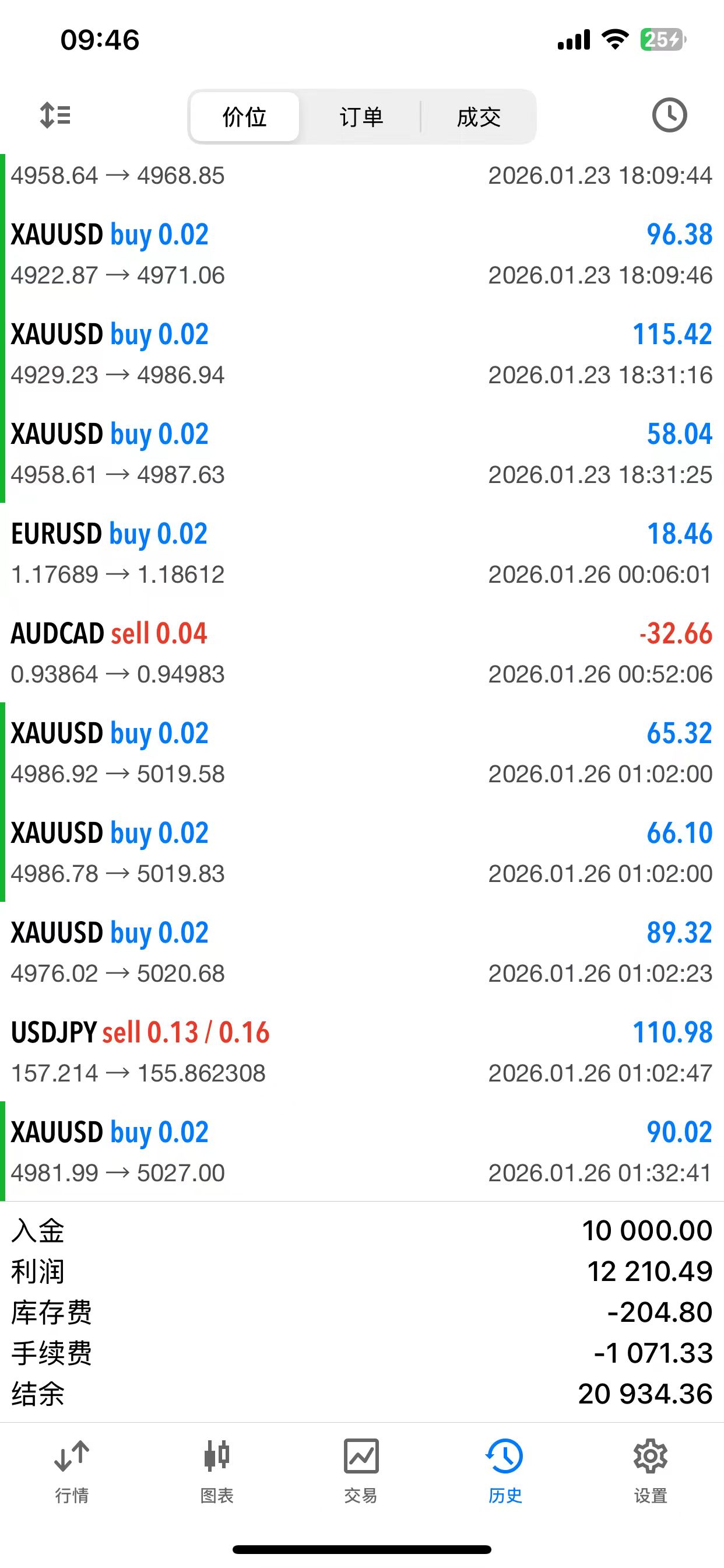Open the 设置 tab
This screenshot has height=1568, width=724.
click(651, 1471)
